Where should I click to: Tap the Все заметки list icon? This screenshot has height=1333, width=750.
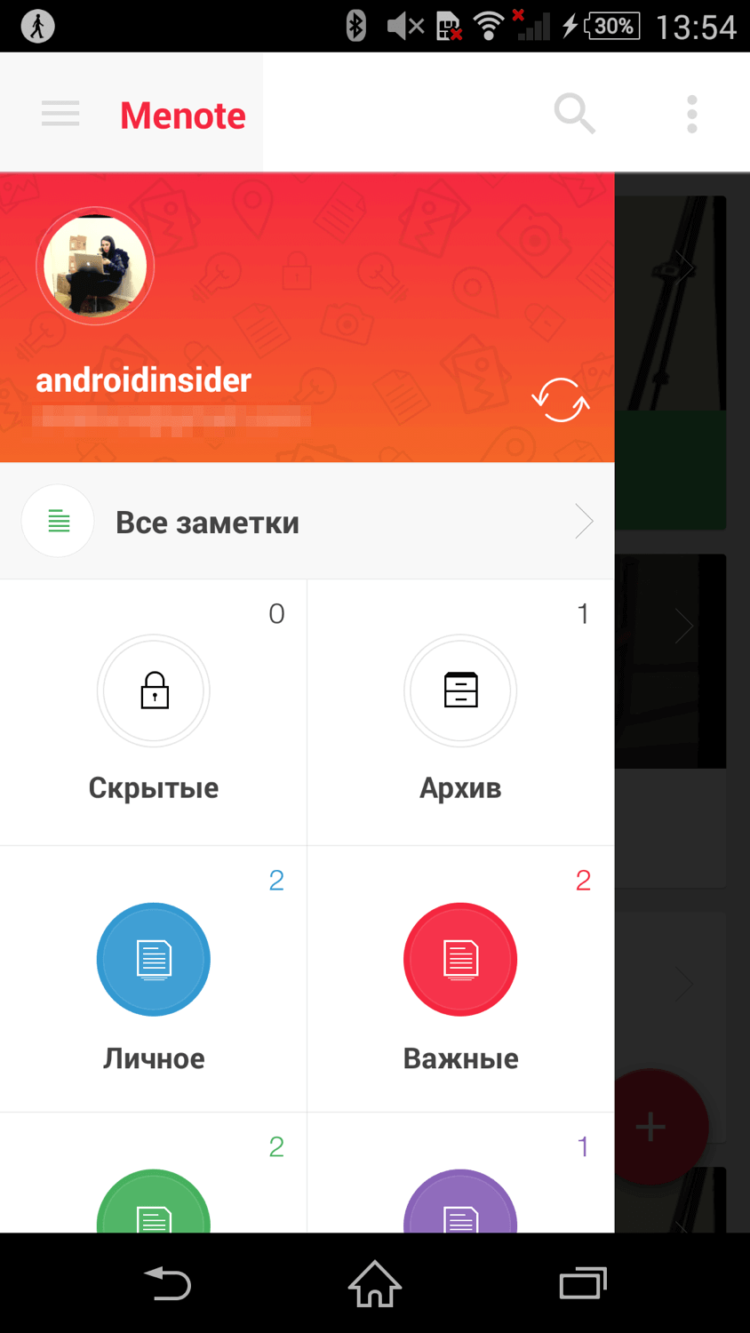(x=57, y=521)
